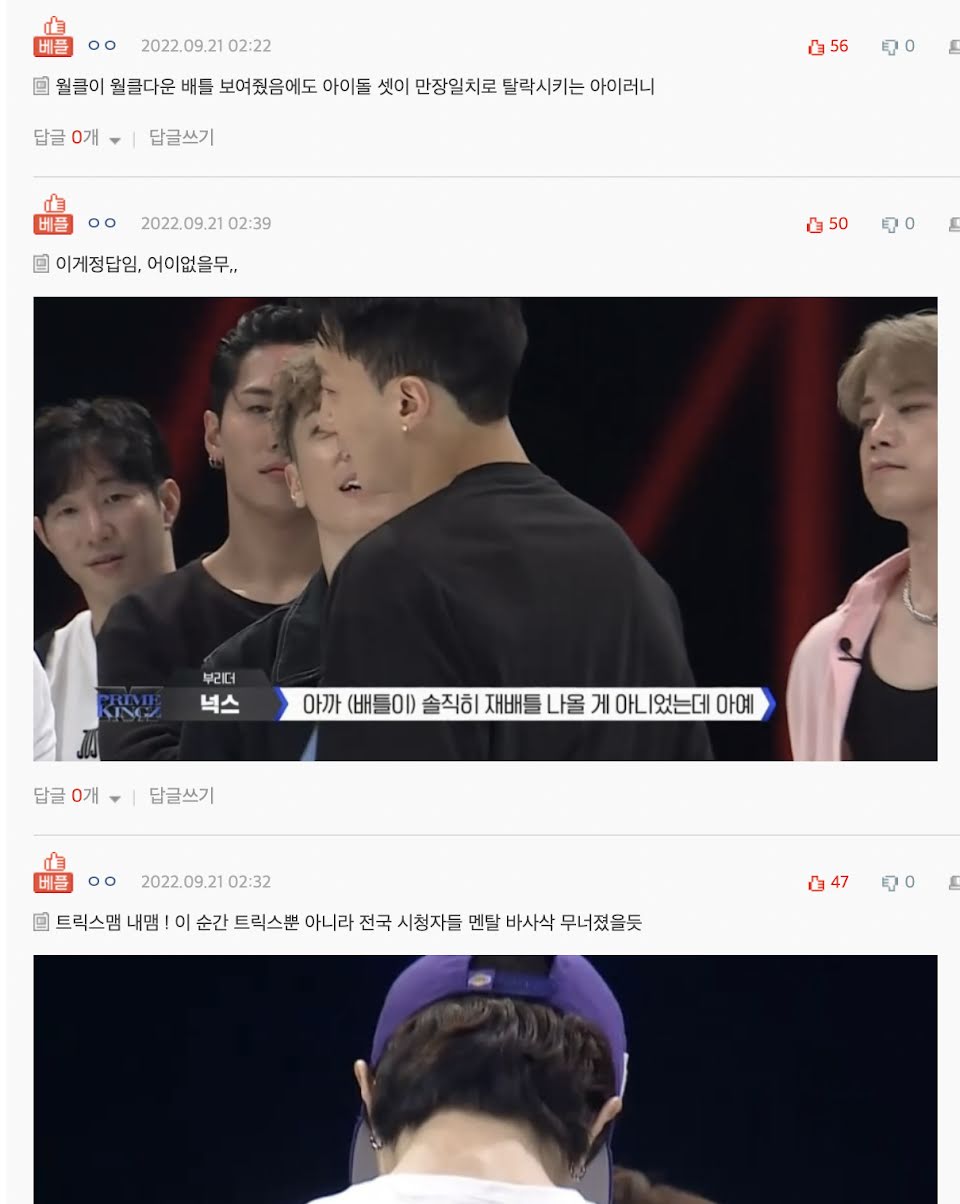Open the image in the 02:39 comment

(x=485, y=528)
